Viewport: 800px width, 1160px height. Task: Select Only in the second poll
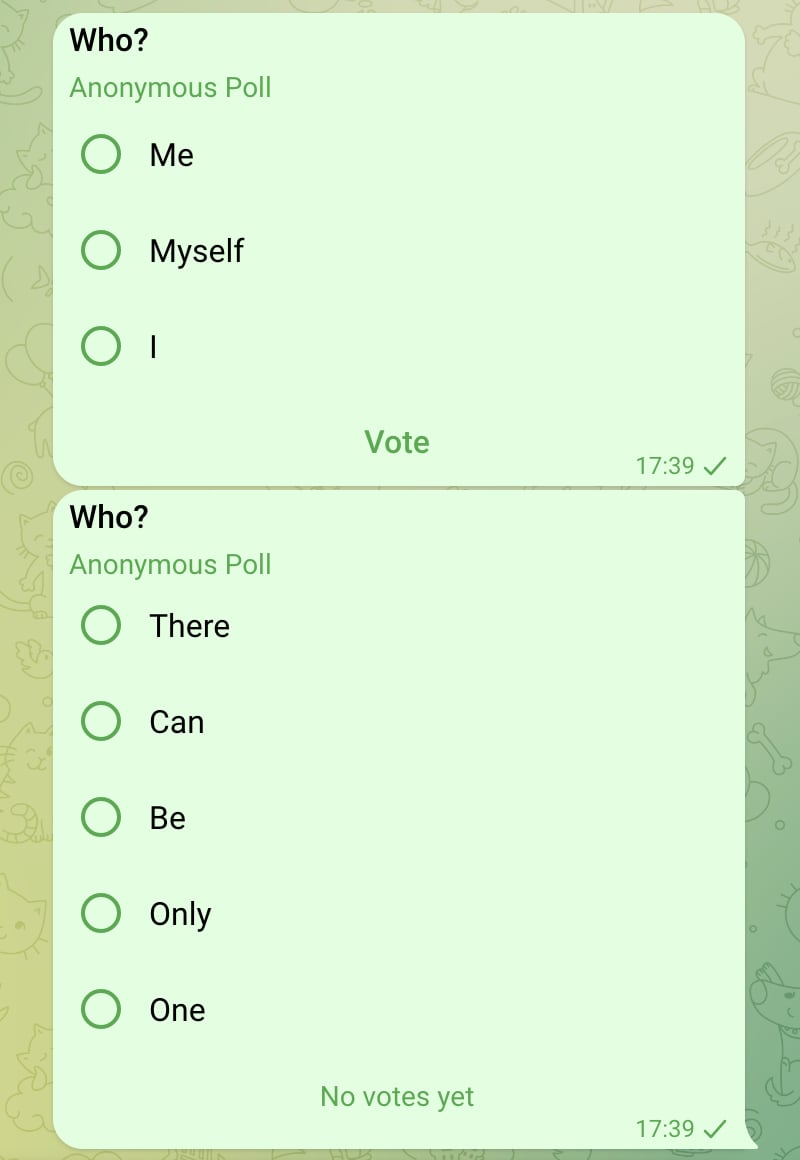coord(101,913)
